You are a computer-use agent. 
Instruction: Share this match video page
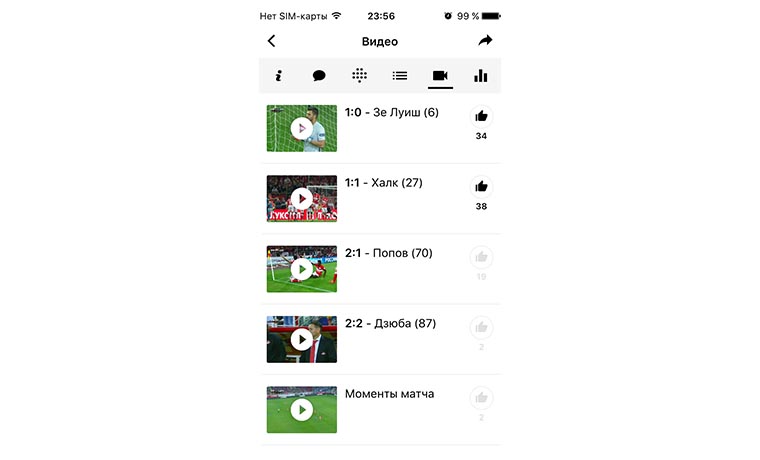point(485,41)
